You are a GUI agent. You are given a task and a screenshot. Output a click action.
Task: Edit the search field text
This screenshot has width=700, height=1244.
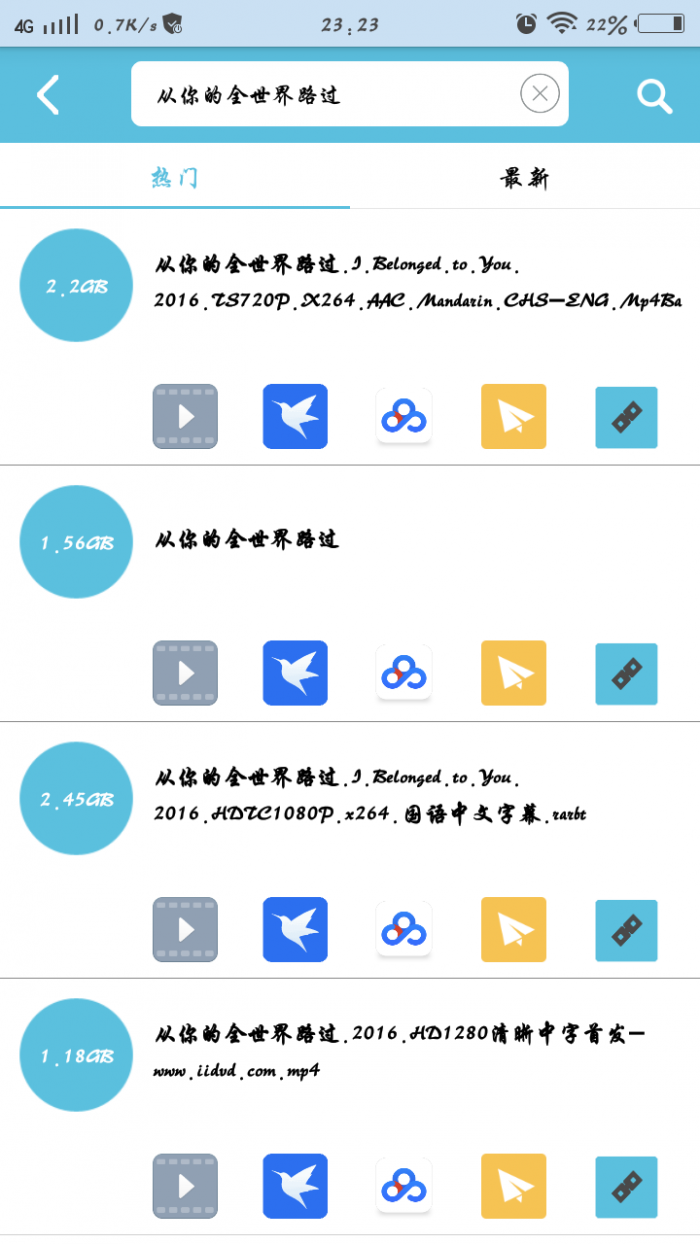pyautogui.click(x=320, y=95)
